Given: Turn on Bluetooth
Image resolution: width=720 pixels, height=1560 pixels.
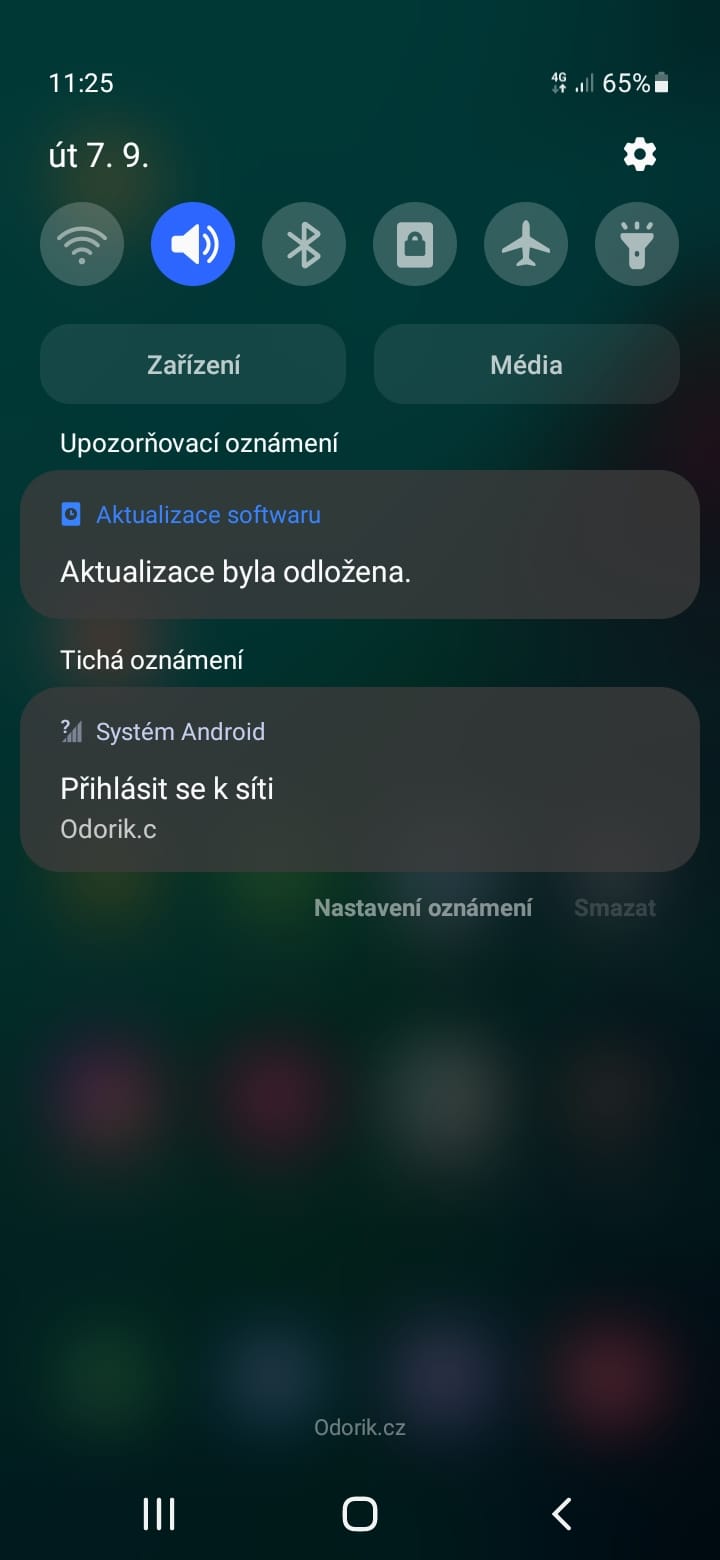Looking at the screenshot, I should coord(304,244).
